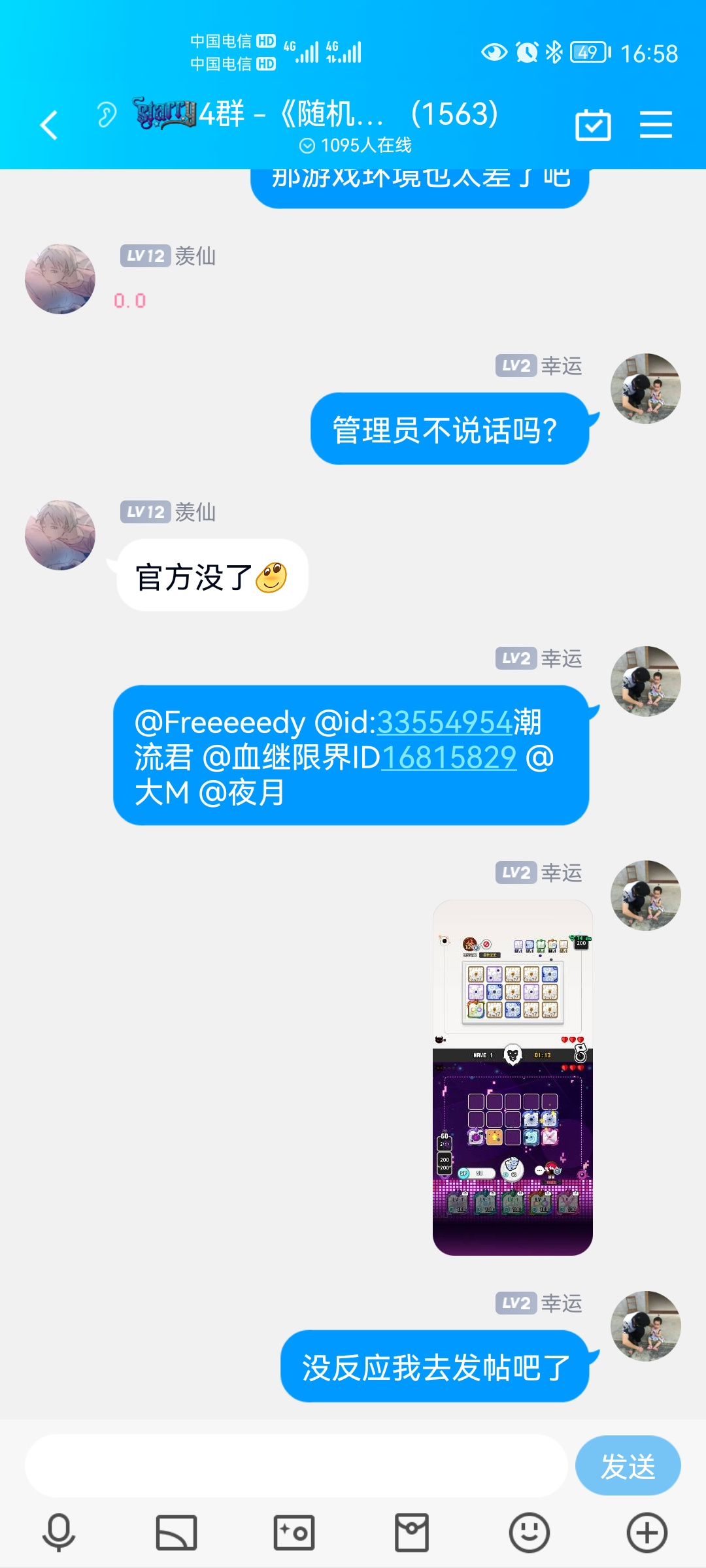Tap the message input field
Image resolution: width=706 pixels, height=1568 pixels.
[x=295, y=1465]
